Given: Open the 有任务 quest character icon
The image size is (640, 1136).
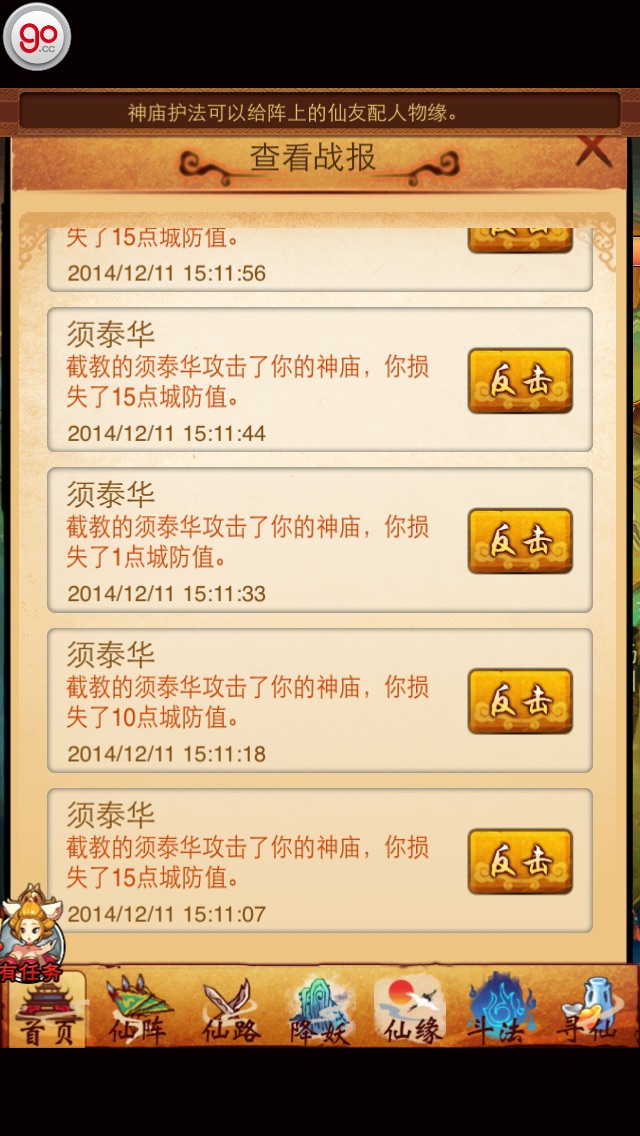Looking at the screenshot, I should [x=30, y=932].
